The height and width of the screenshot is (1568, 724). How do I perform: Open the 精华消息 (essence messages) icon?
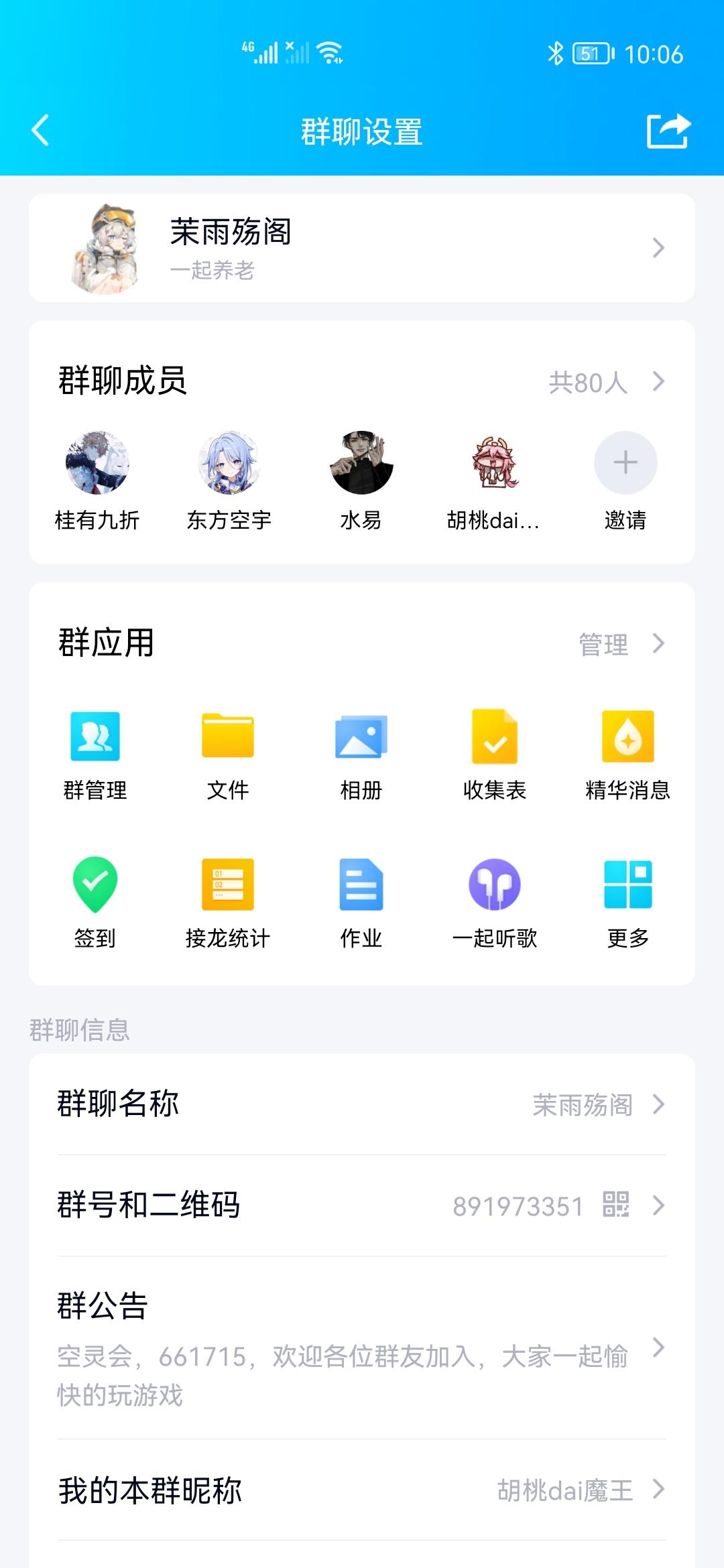click(x=626, y=737)
